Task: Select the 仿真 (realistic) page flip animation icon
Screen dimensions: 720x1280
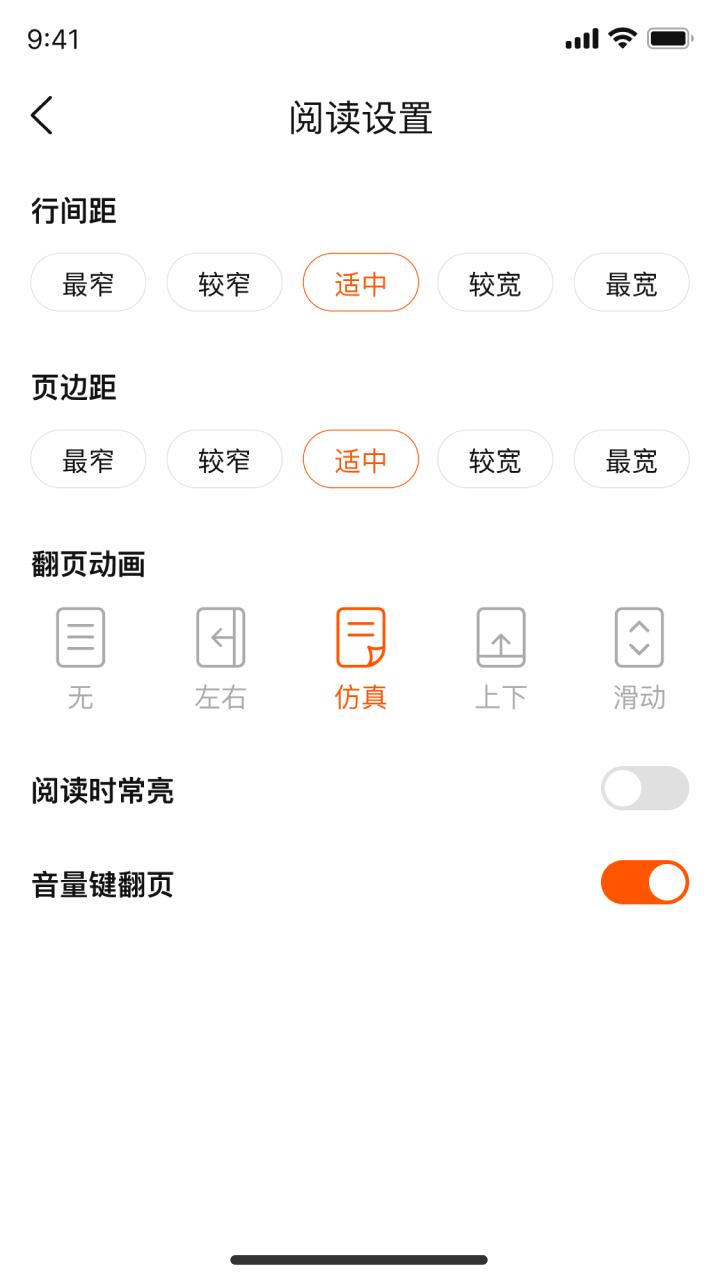Action: (x=361, y=637)
